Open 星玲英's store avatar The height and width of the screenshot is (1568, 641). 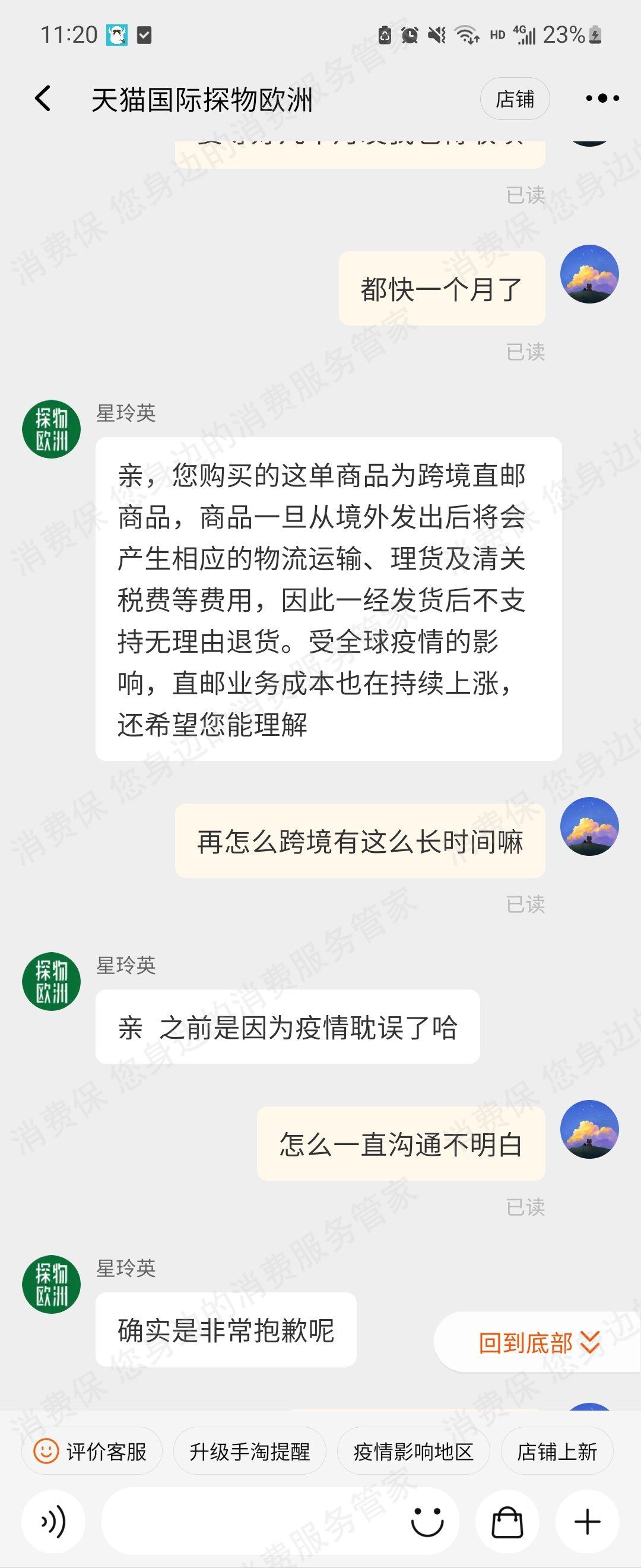[x=51, y=429]
